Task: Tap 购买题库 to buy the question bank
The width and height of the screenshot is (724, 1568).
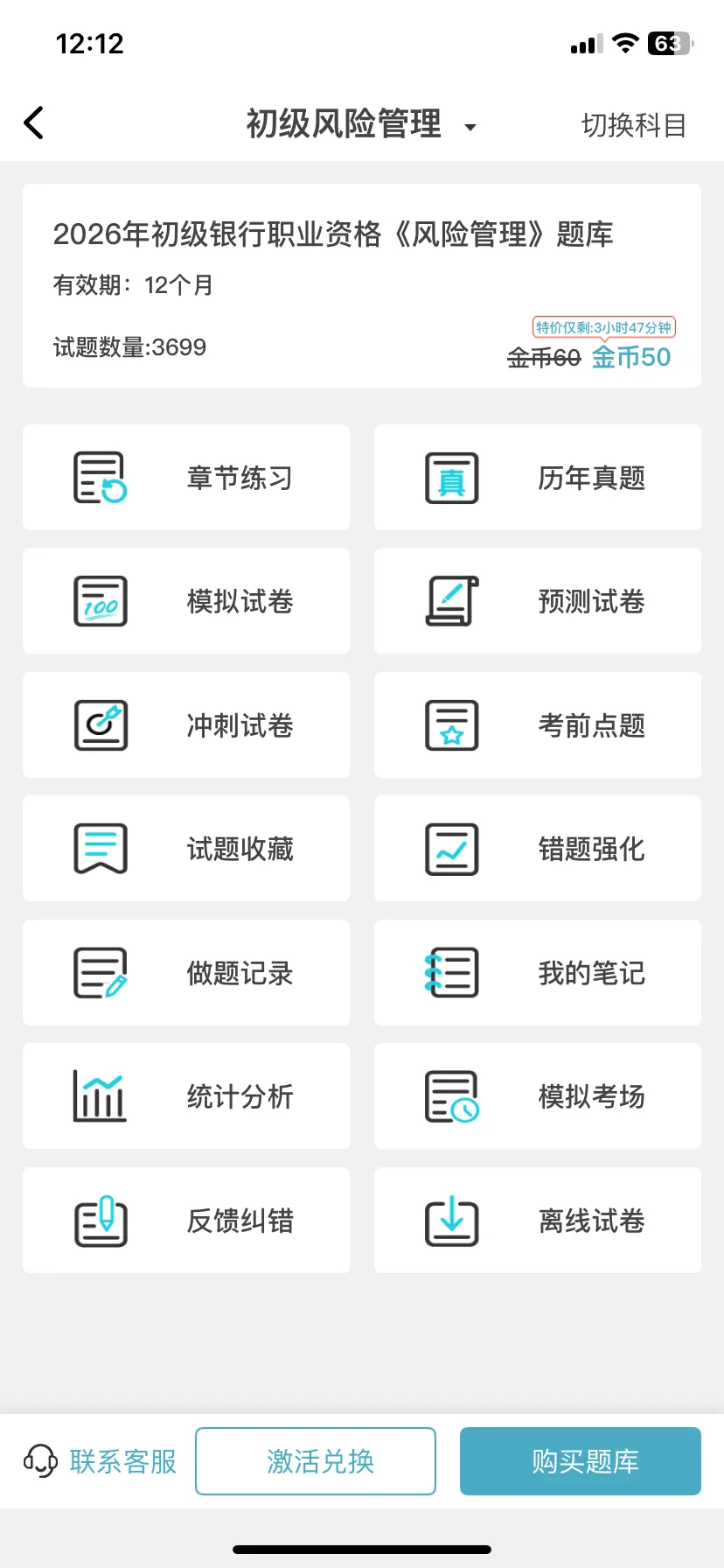Action: (x=581, y=1461)
